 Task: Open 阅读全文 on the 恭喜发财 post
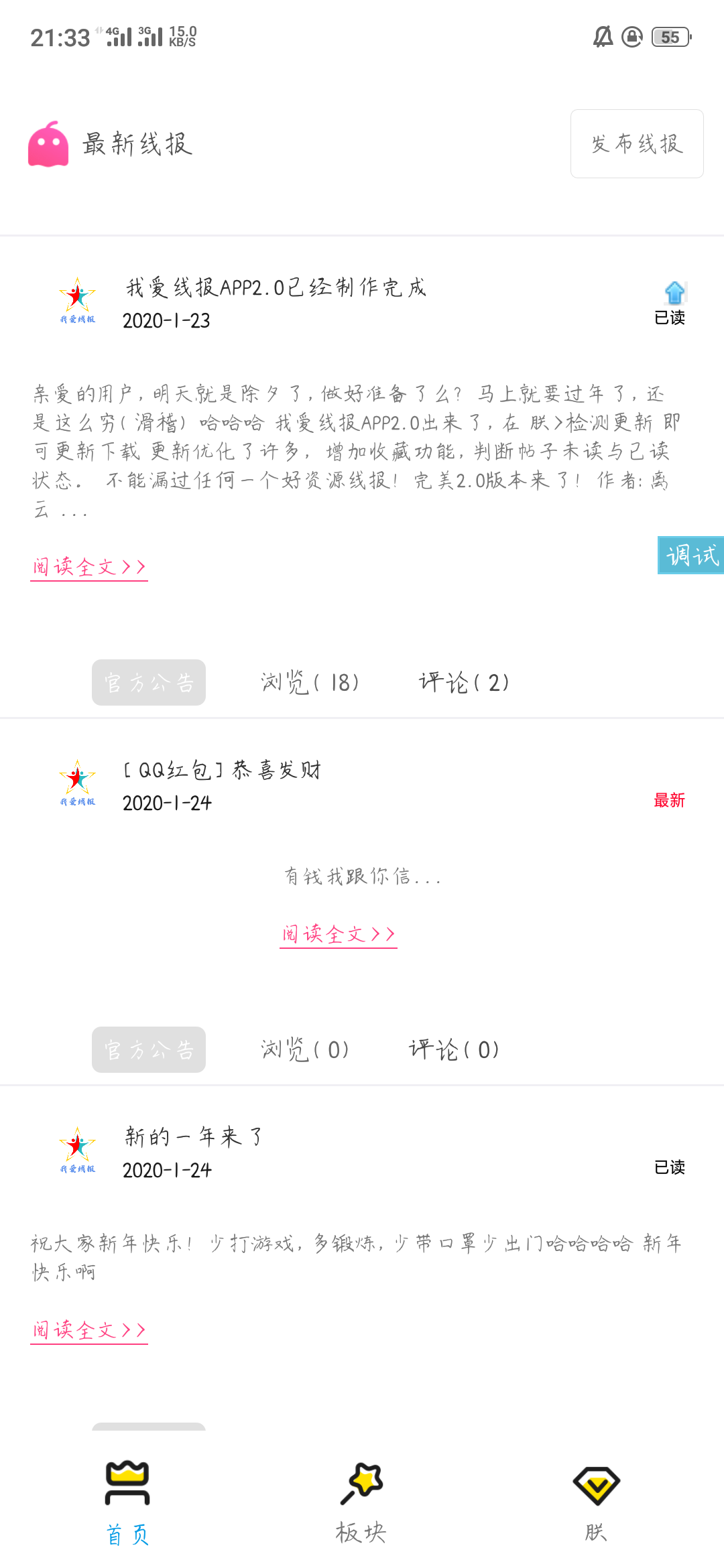click(x=339, y=933)
